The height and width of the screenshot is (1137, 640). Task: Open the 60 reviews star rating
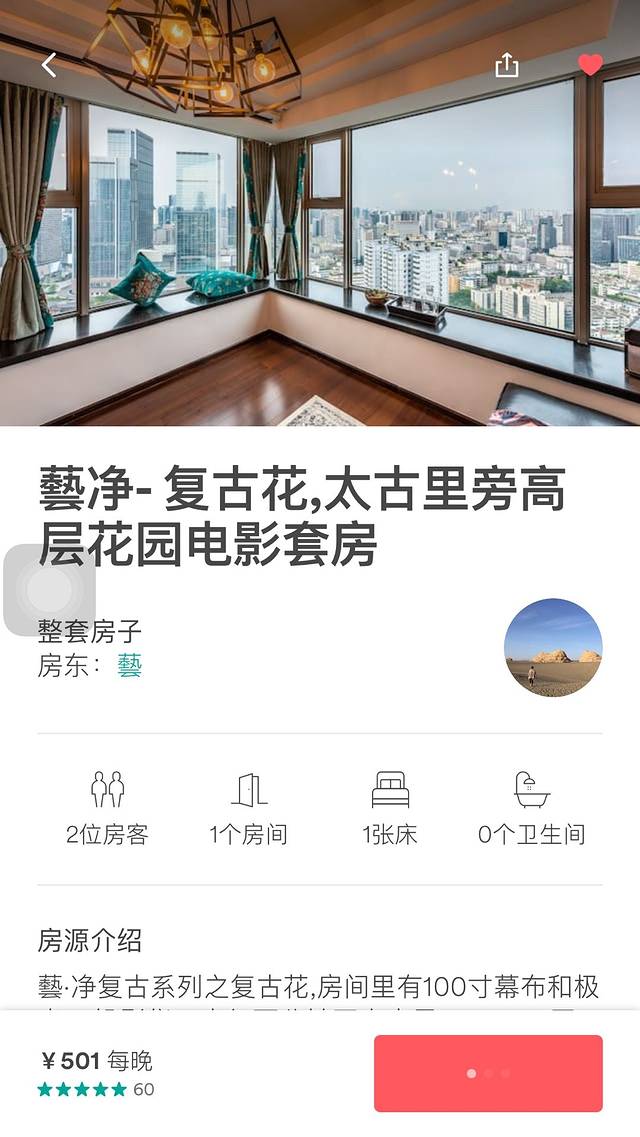96,1089
